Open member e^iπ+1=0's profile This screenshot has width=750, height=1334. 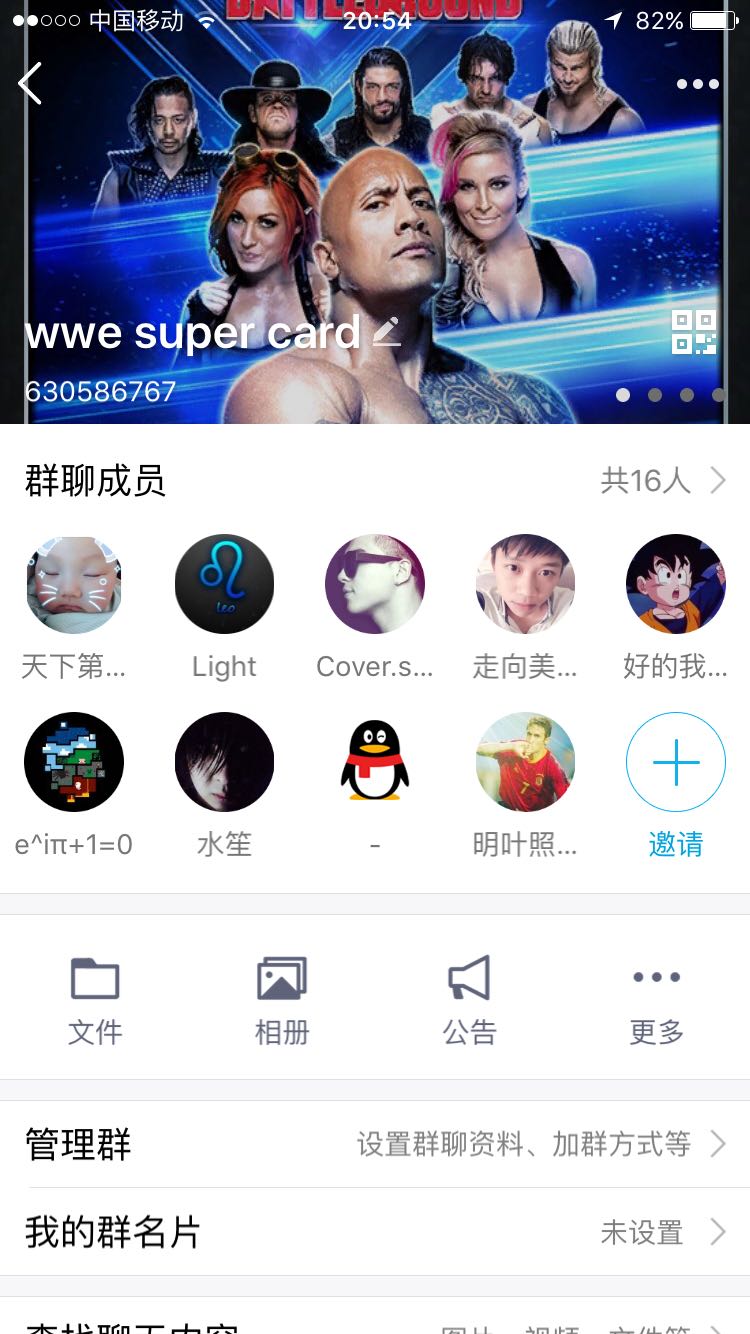point(74,762)
